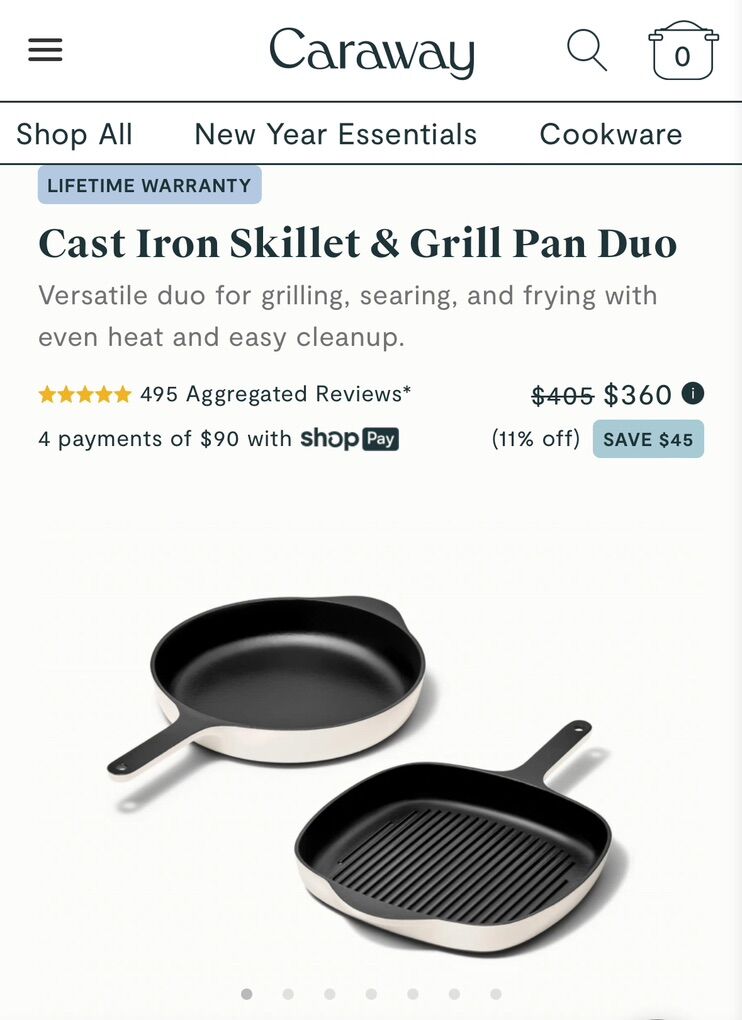Open the search icon
This screenshot has height=1020, width=742.
(587, 50)
